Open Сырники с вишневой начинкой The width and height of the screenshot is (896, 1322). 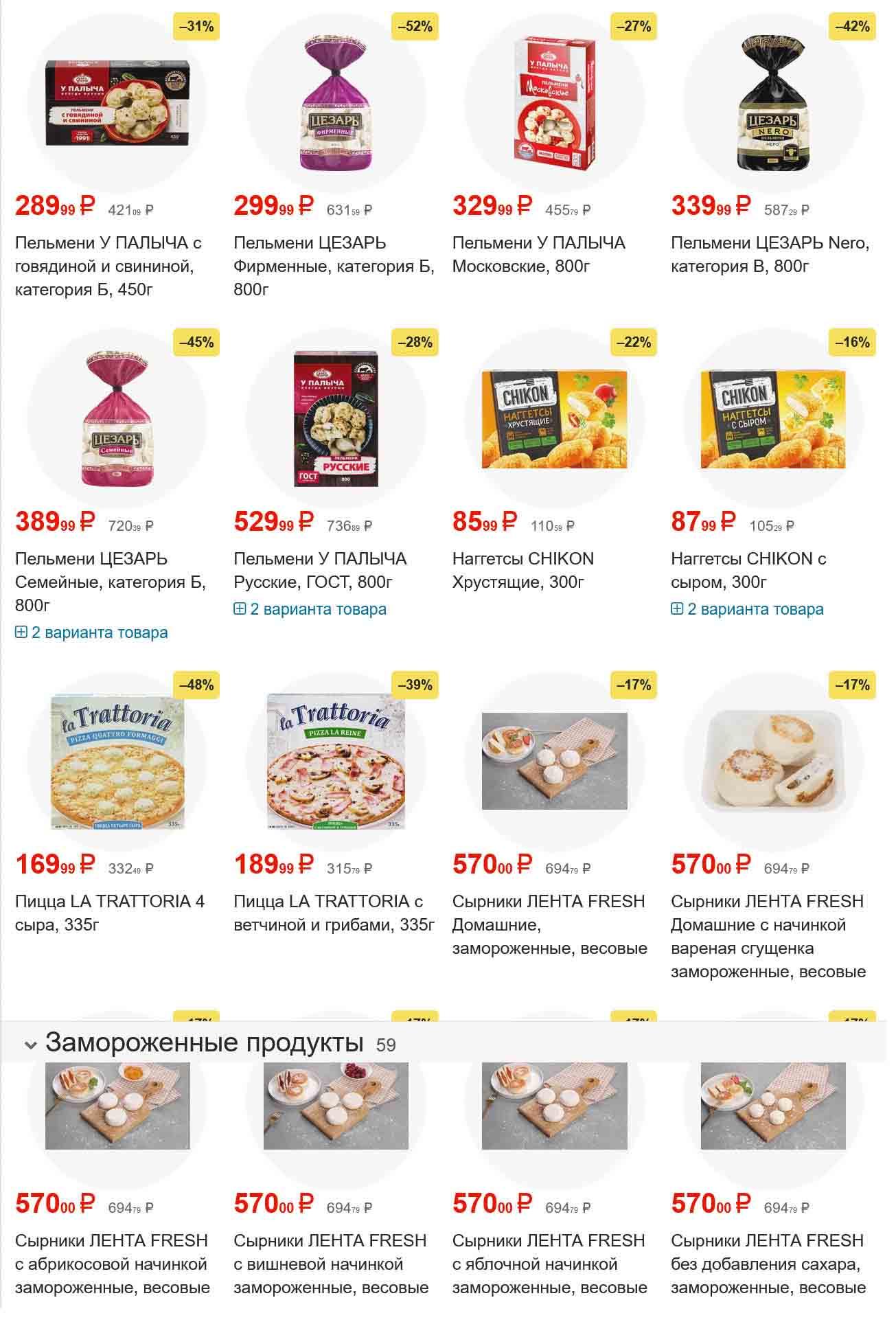click(330, 1264)
